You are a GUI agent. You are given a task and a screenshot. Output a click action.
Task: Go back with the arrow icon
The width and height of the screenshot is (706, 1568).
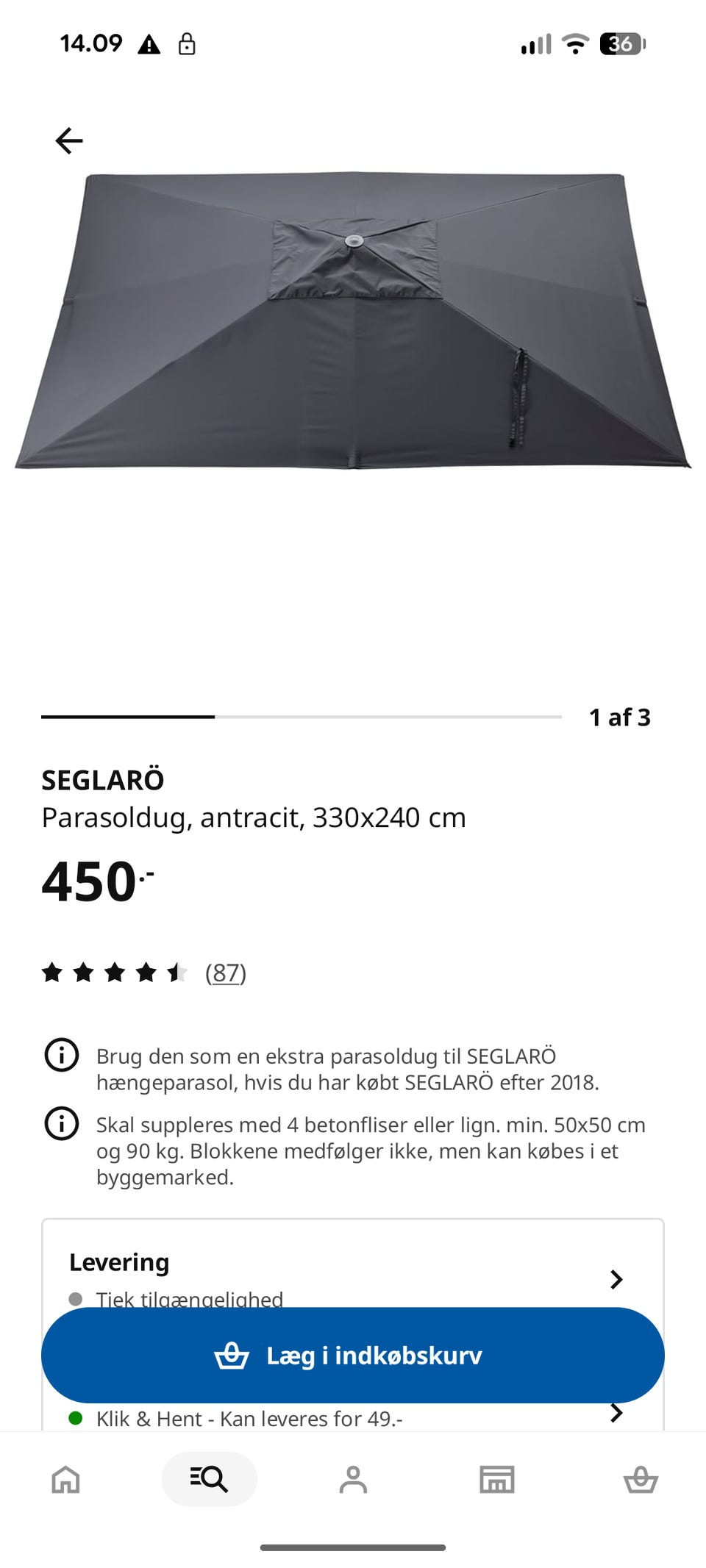69,140
